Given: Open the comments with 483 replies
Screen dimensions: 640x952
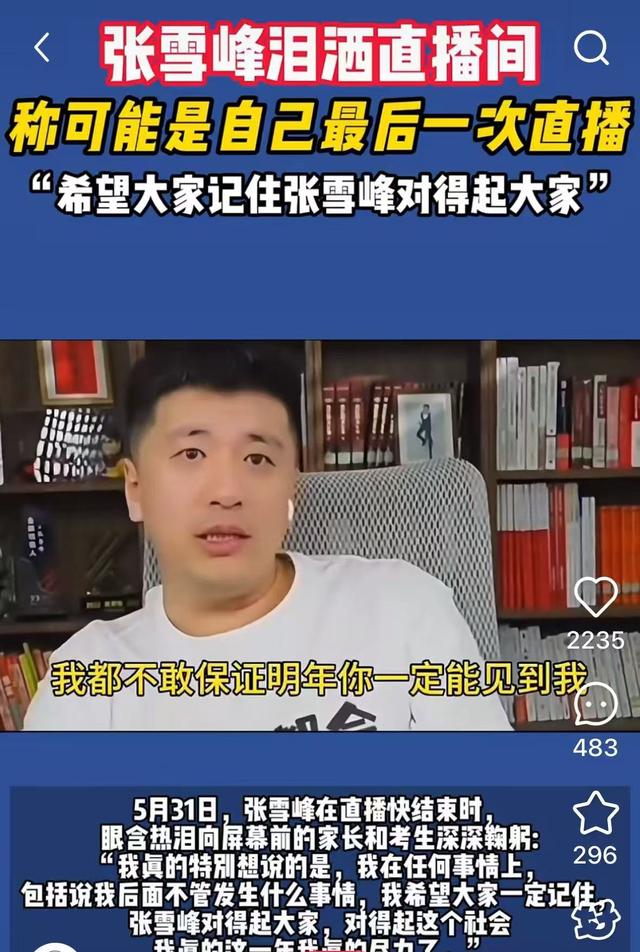Looking at the screenshot, I should point(596,706).
